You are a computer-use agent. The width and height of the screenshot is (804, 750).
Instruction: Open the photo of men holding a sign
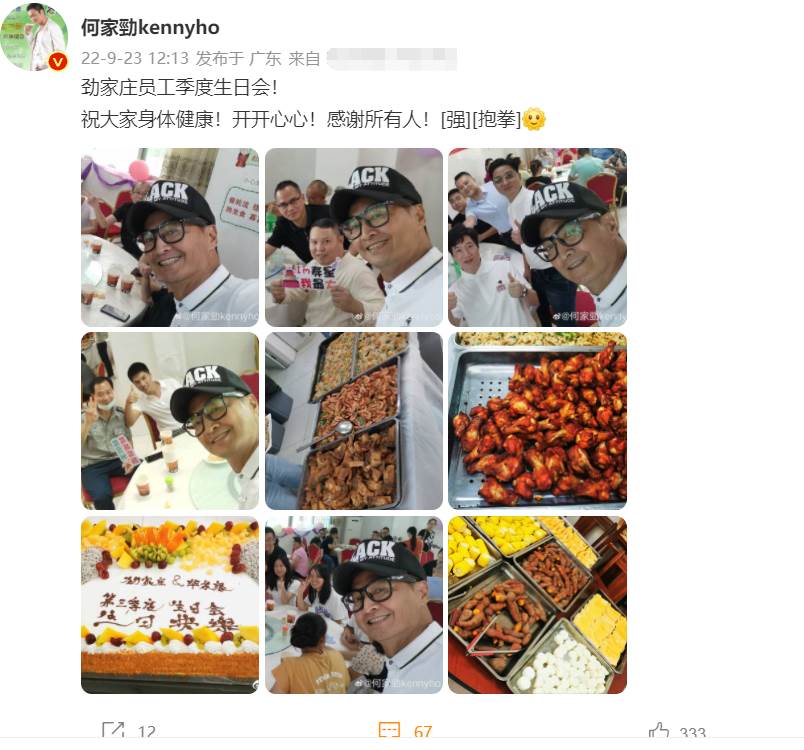coord(353,237)
